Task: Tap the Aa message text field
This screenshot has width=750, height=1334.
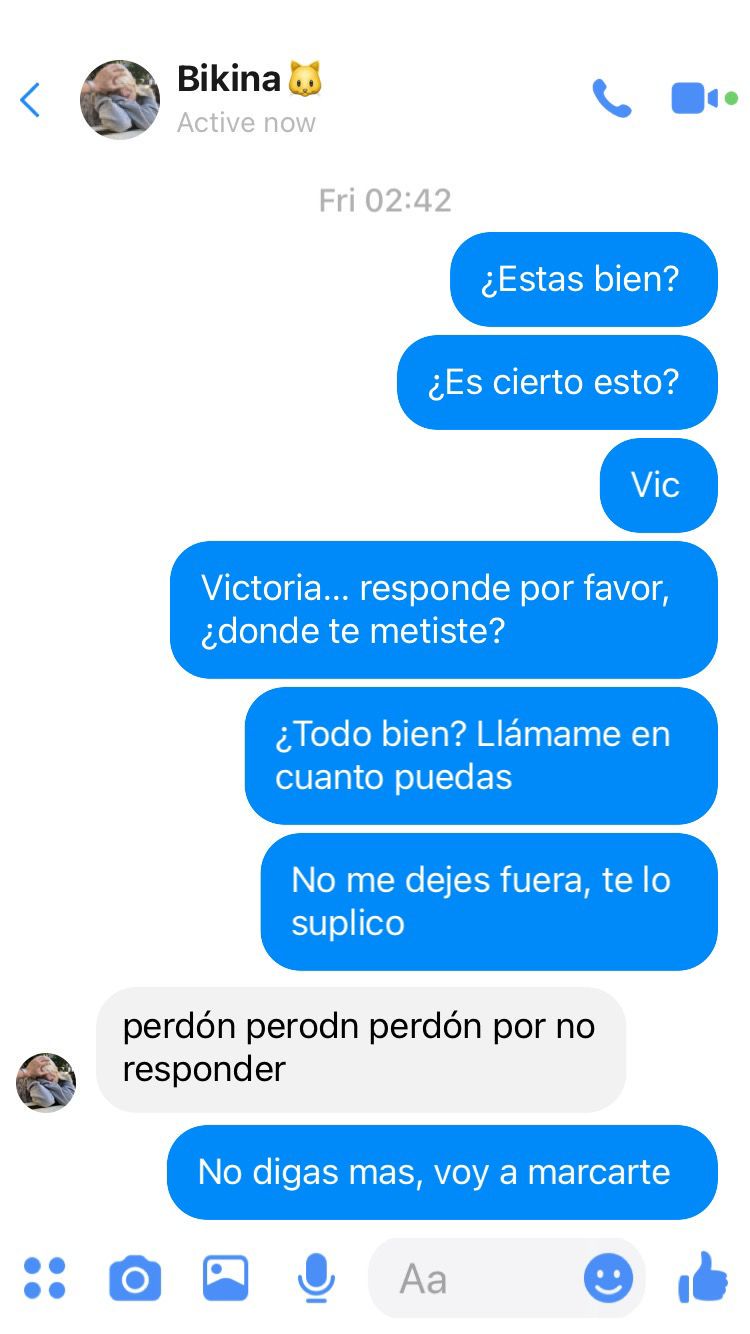Action: 475,1279
